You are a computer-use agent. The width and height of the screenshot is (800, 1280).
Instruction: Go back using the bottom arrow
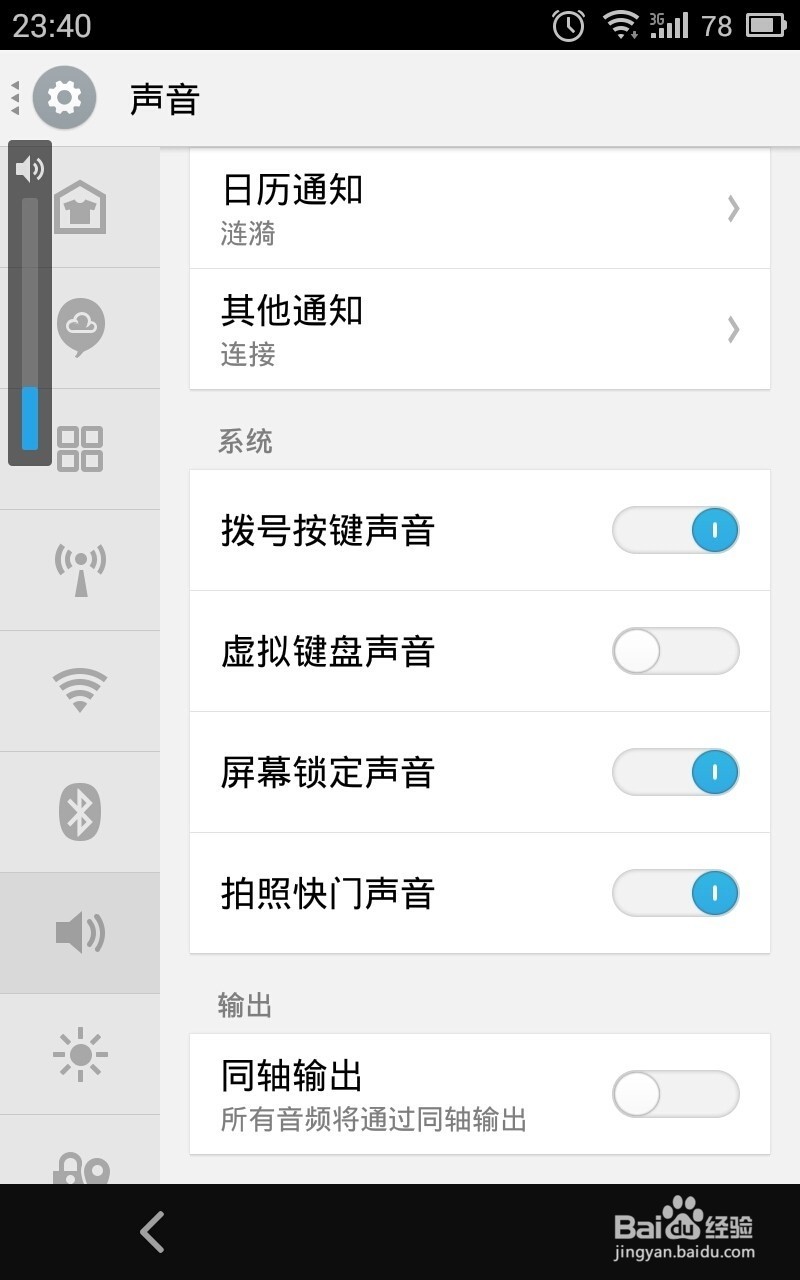click(152, 1232)
